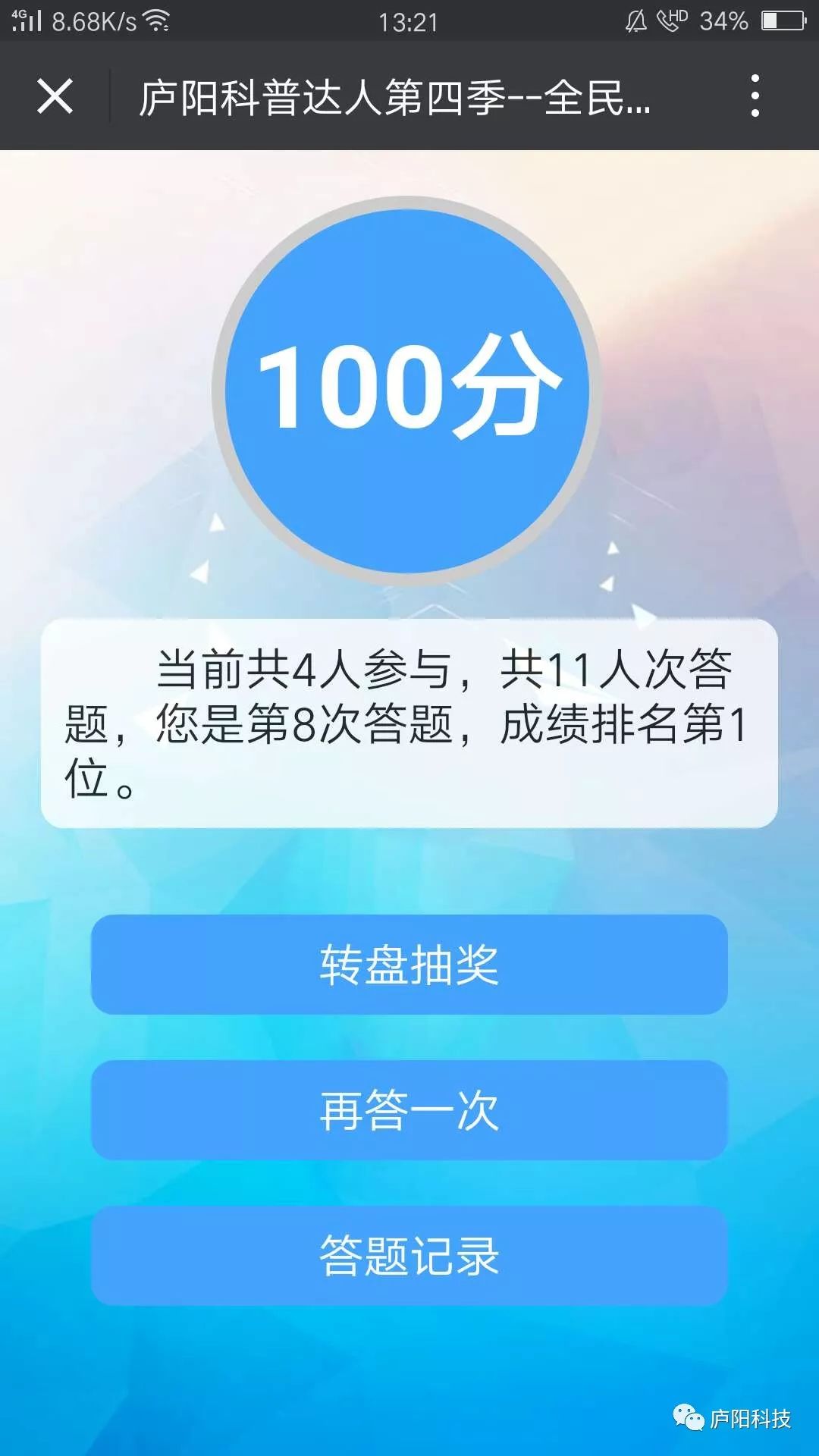Open the three-dot overflow menu

(x=755, y=96)
